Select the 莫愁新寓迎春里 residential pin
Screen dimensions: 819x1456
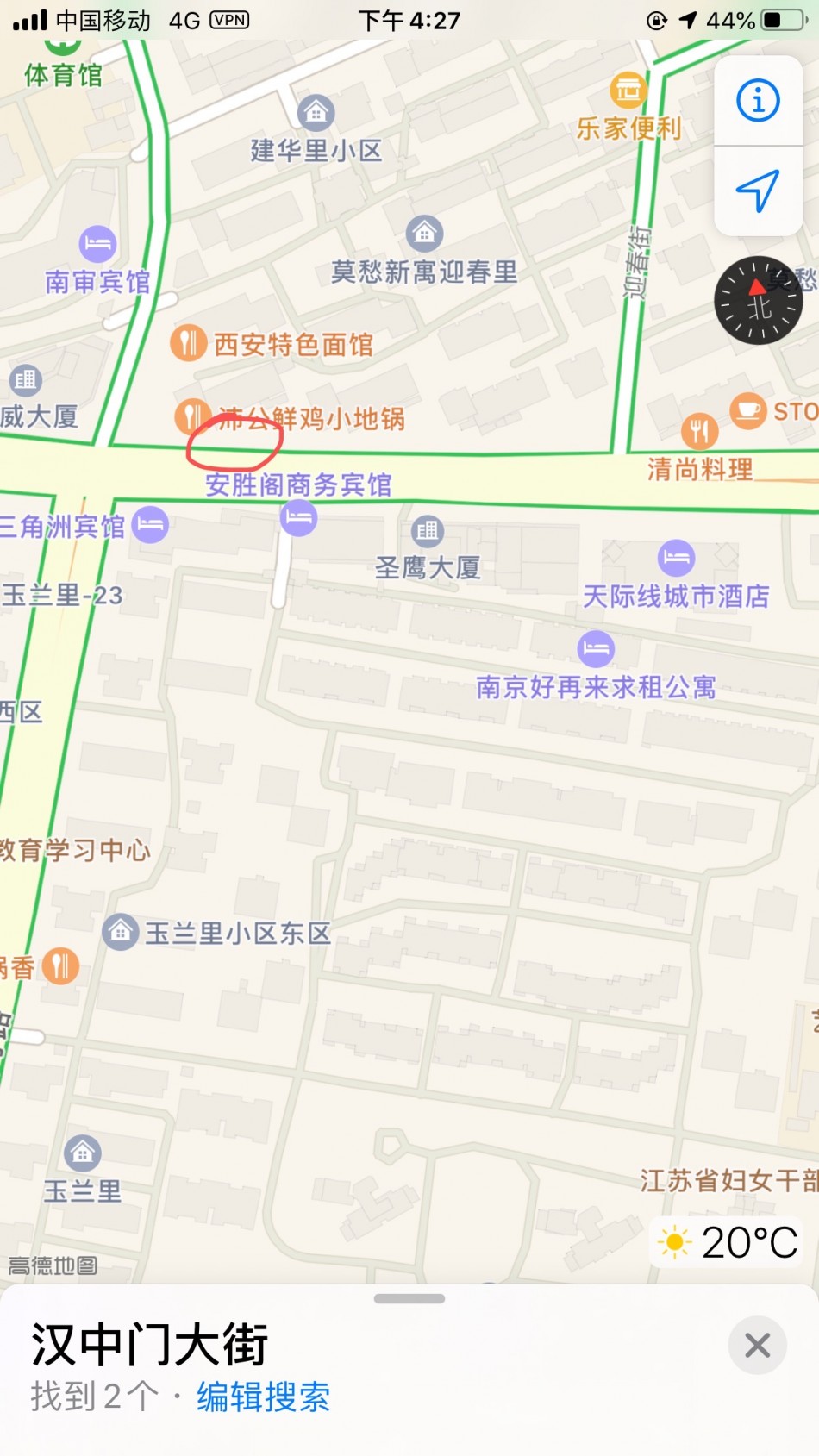[424, 233]
